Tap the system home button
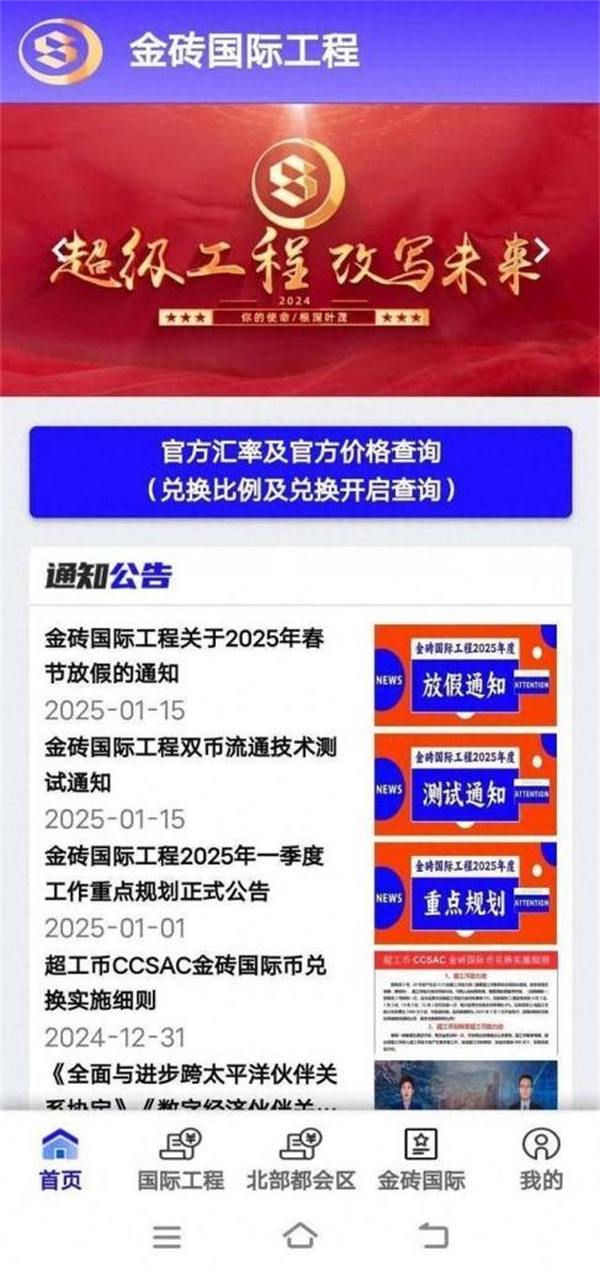The height and width of the screenshot is (1272, 600). coord(300,1236)
